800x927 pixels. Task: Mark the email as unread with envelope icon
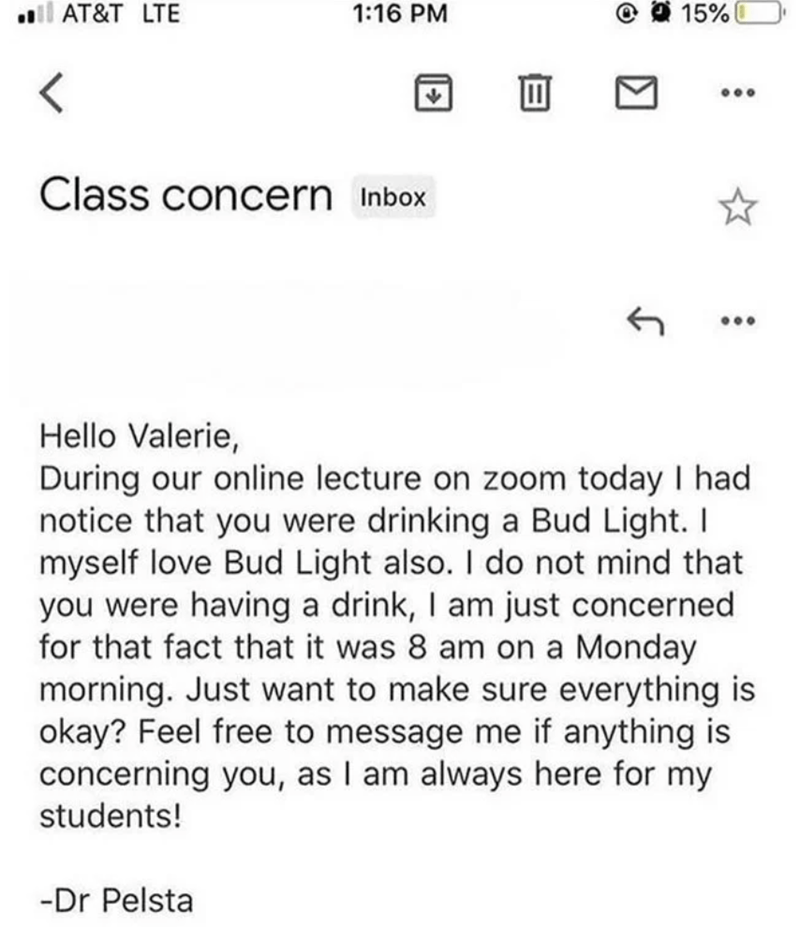point(634,95)
